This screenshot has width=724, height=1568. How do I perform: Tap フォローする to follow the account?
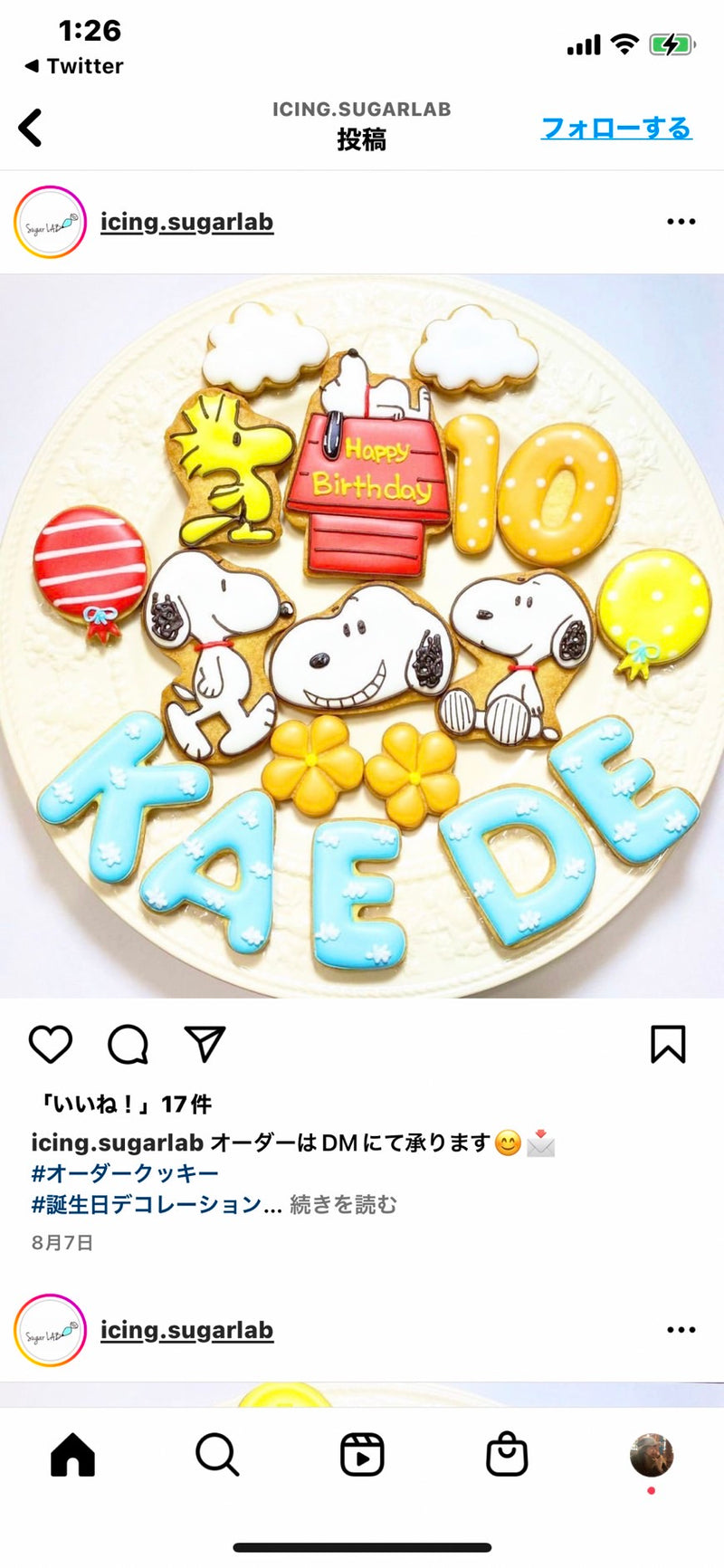pyautogui.click(x=616, y=128)
